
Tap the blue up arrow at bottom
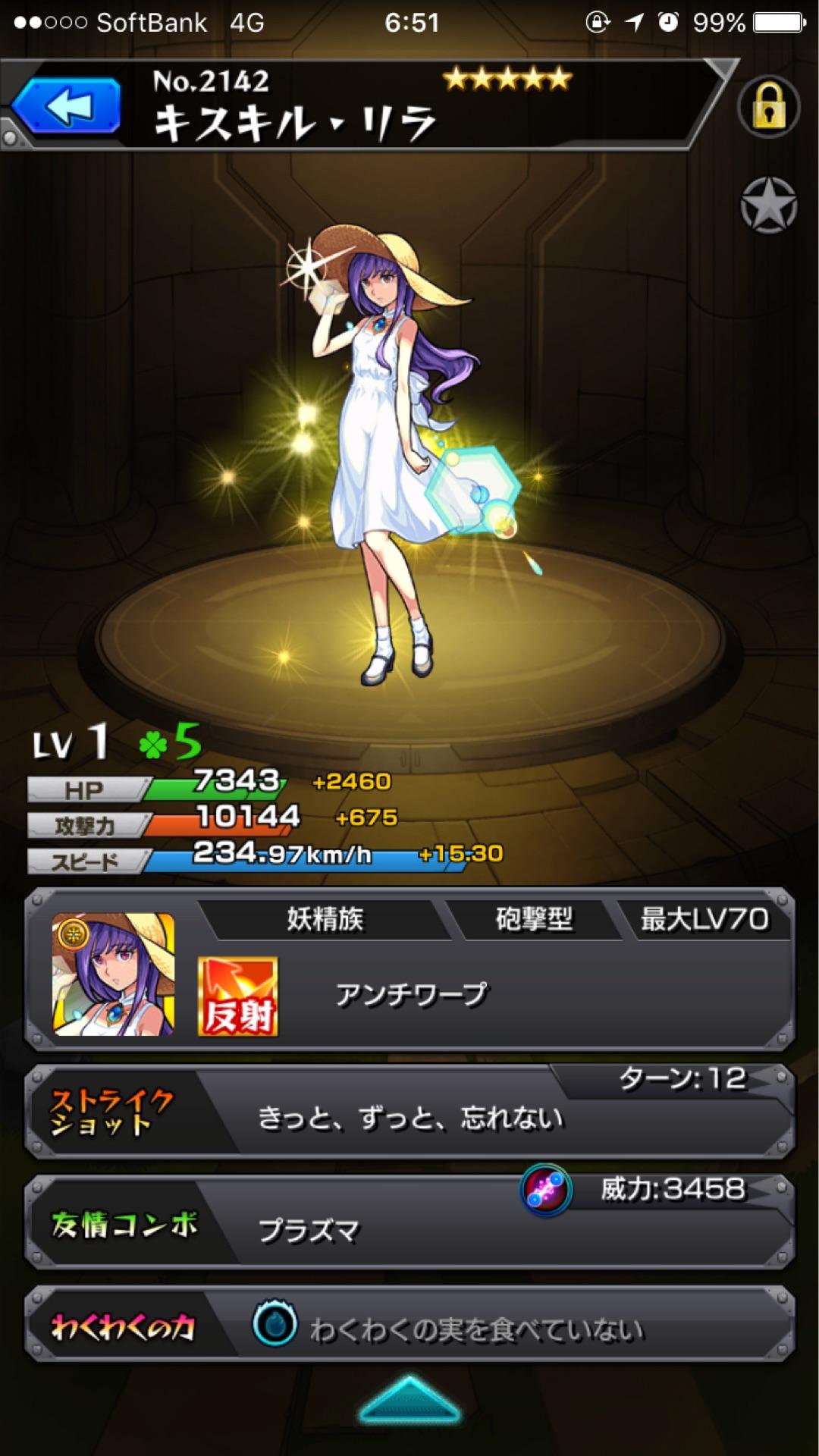pyautogui.click(x=409, y=1400)
